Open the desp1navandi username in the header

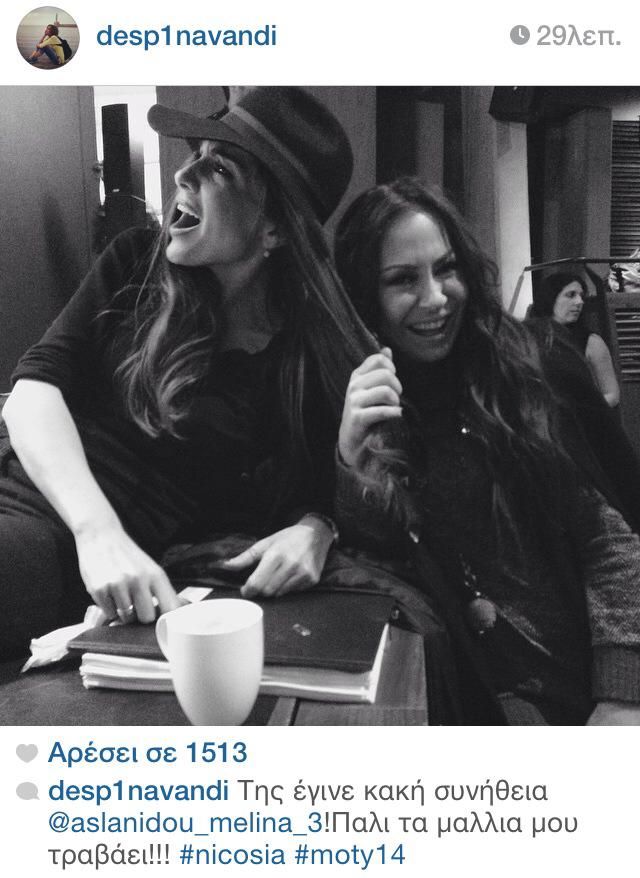click(186, 37)
